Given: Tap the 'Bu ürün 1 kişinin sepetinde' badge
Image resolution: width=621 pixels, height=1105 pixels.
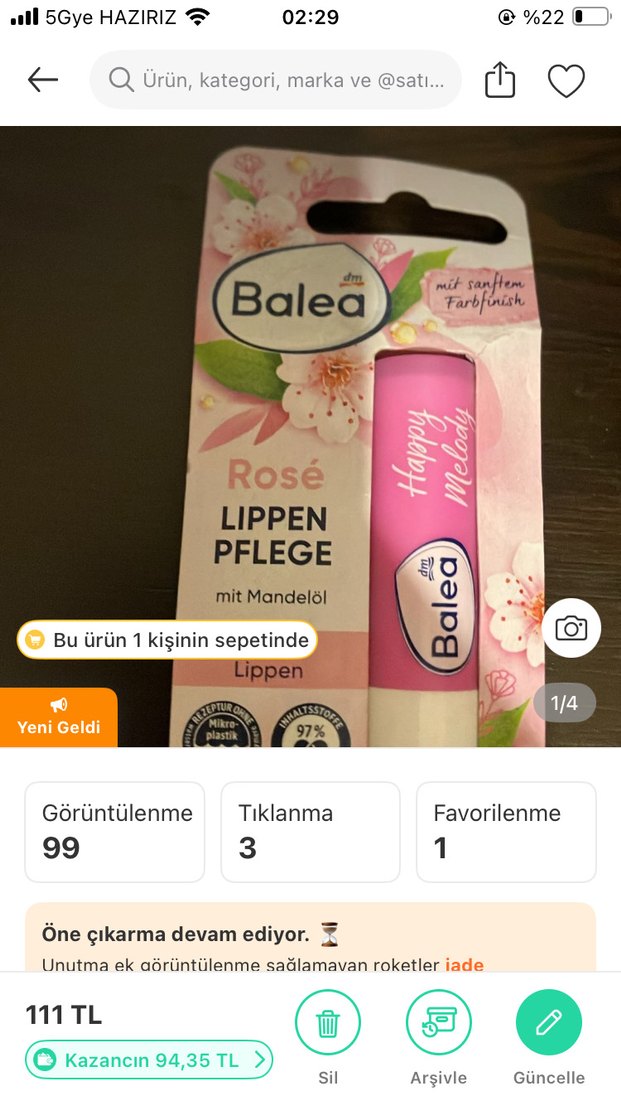Looking at the screenshot, I should (x=167, y=640).
